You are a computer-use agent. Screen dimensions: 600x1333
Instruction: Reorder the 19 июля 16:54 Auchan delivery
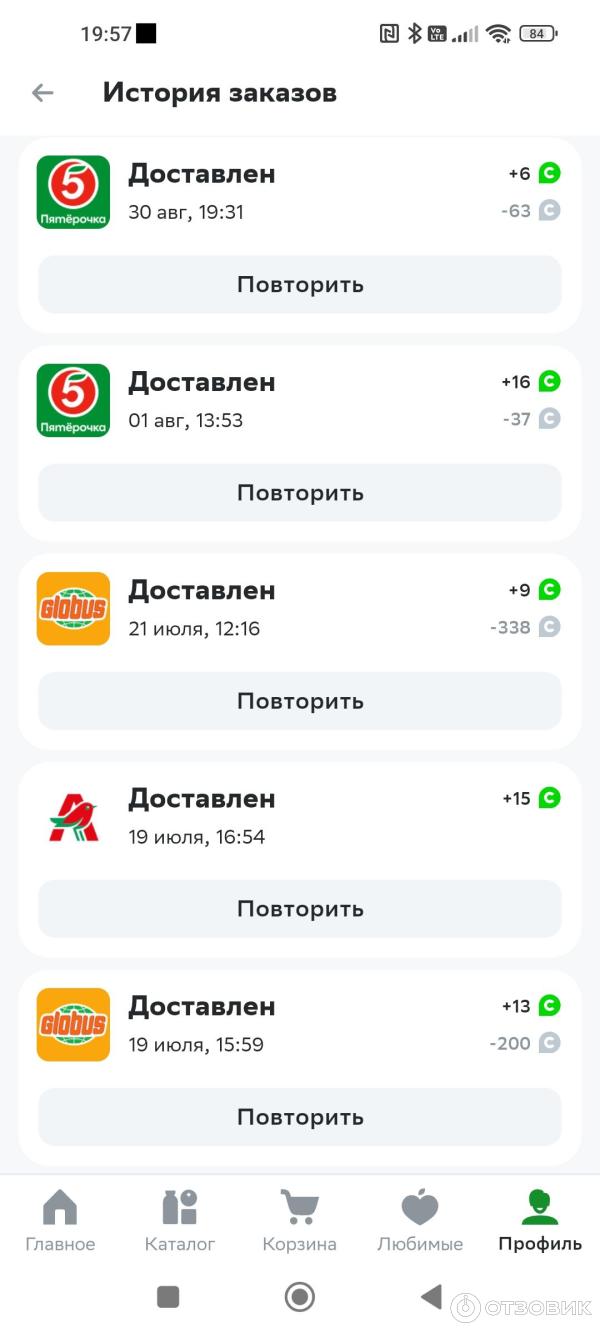click(x=300, y=909)
